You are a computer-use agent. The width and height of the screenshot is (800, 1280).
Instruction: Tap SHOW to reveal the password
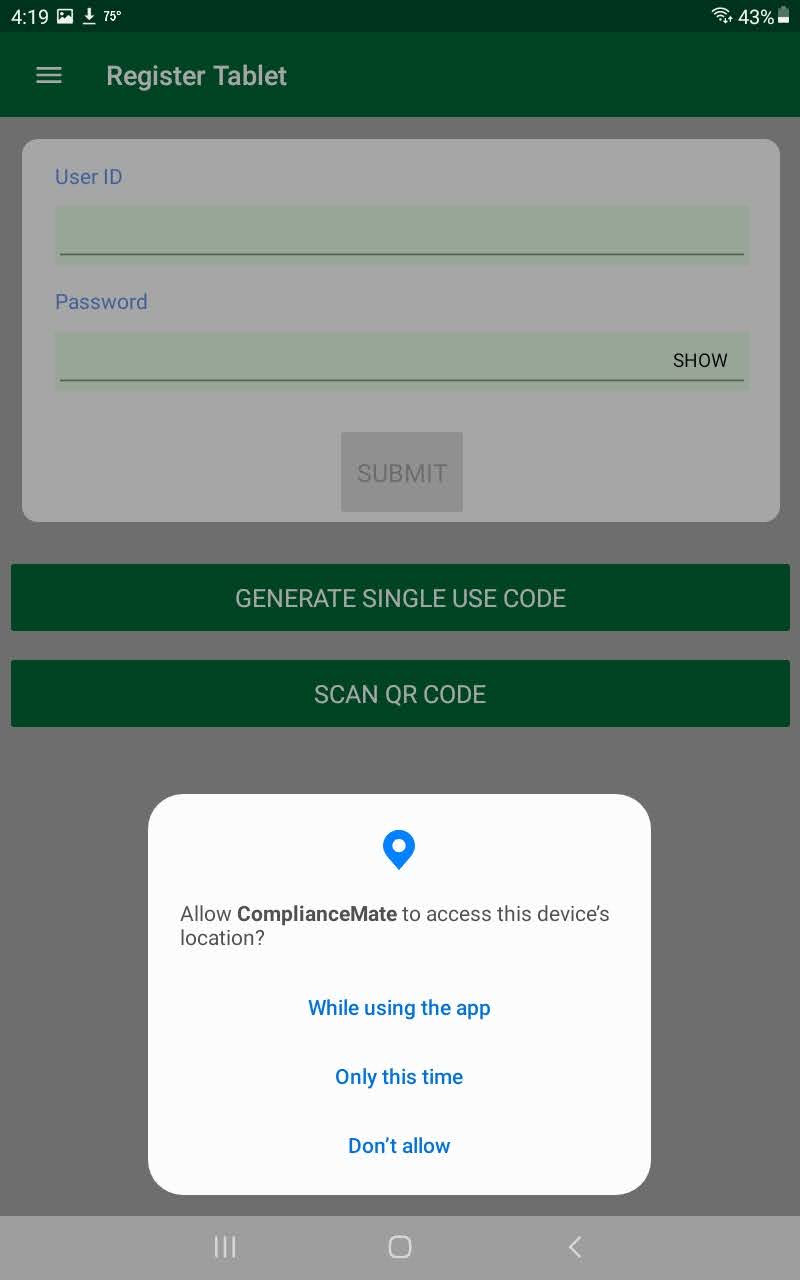coord(700,360)
